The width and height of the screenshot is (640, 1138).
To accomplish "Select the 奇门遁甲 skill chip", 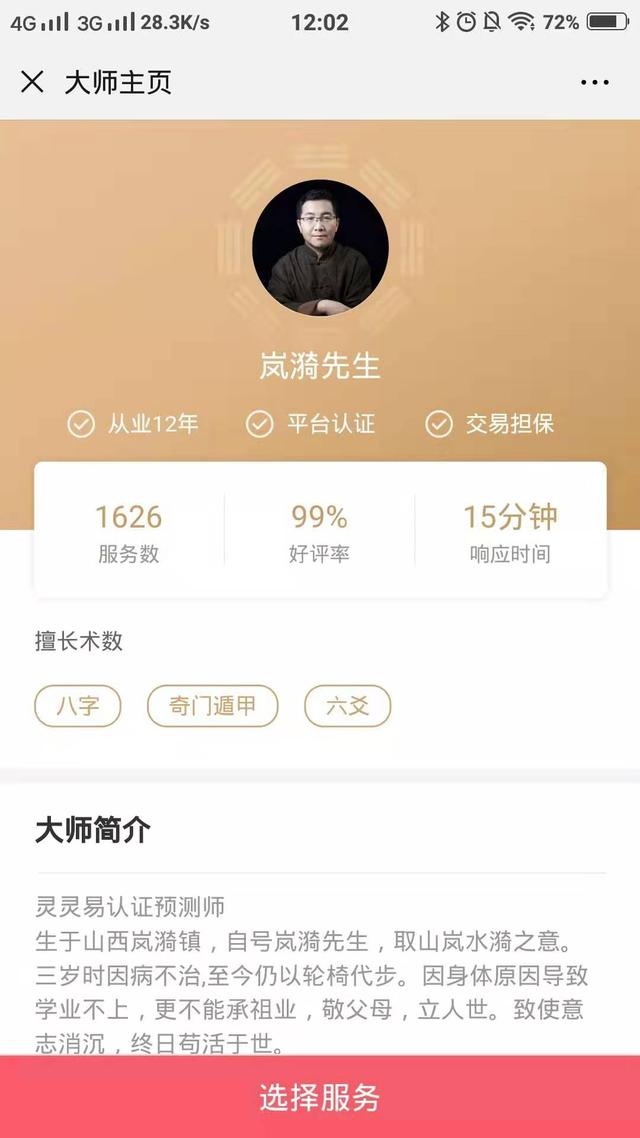I will (212, 706).
